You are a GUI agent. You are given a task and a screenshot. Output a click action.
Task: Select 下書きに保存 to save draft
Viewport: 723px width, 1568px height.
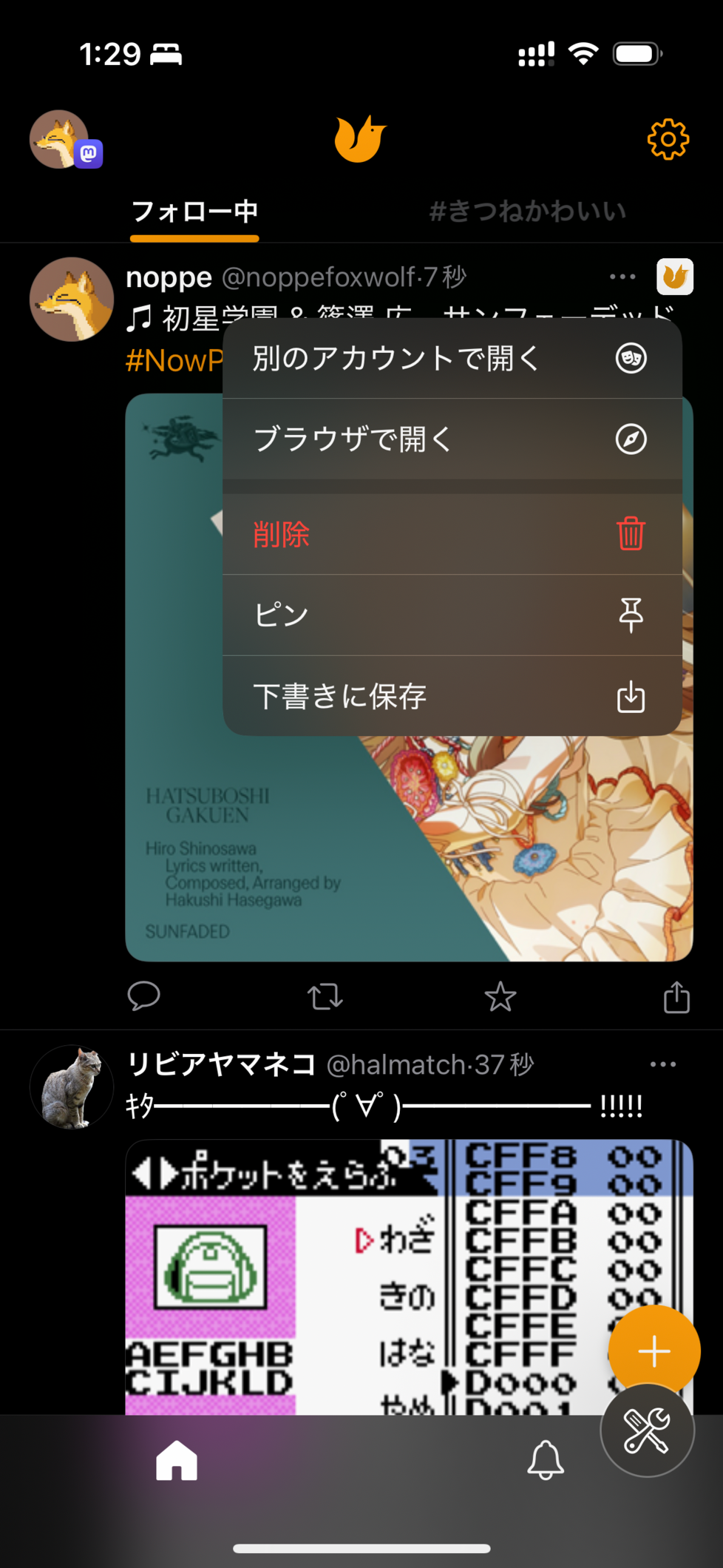[x=452, y=696]
